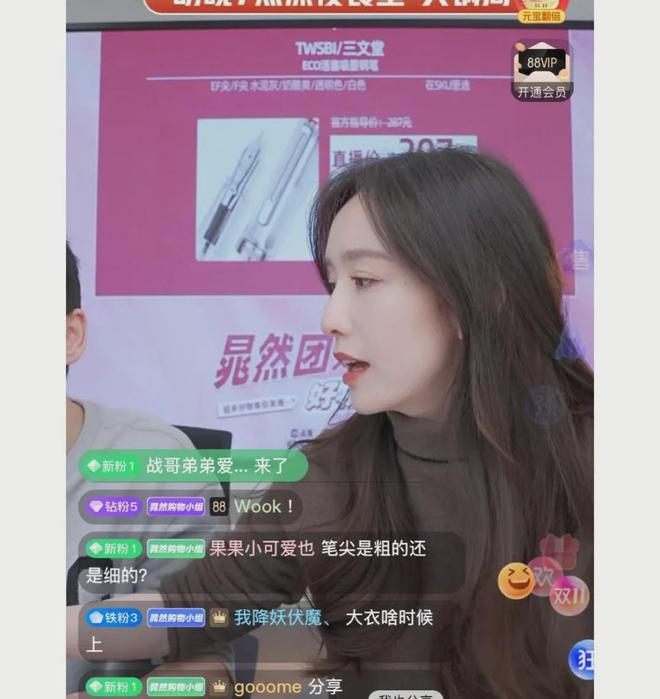Tap 果果小可爱也 comment about pen tip
The width and height of the screenshot is (660, 699).
[270, 561]
